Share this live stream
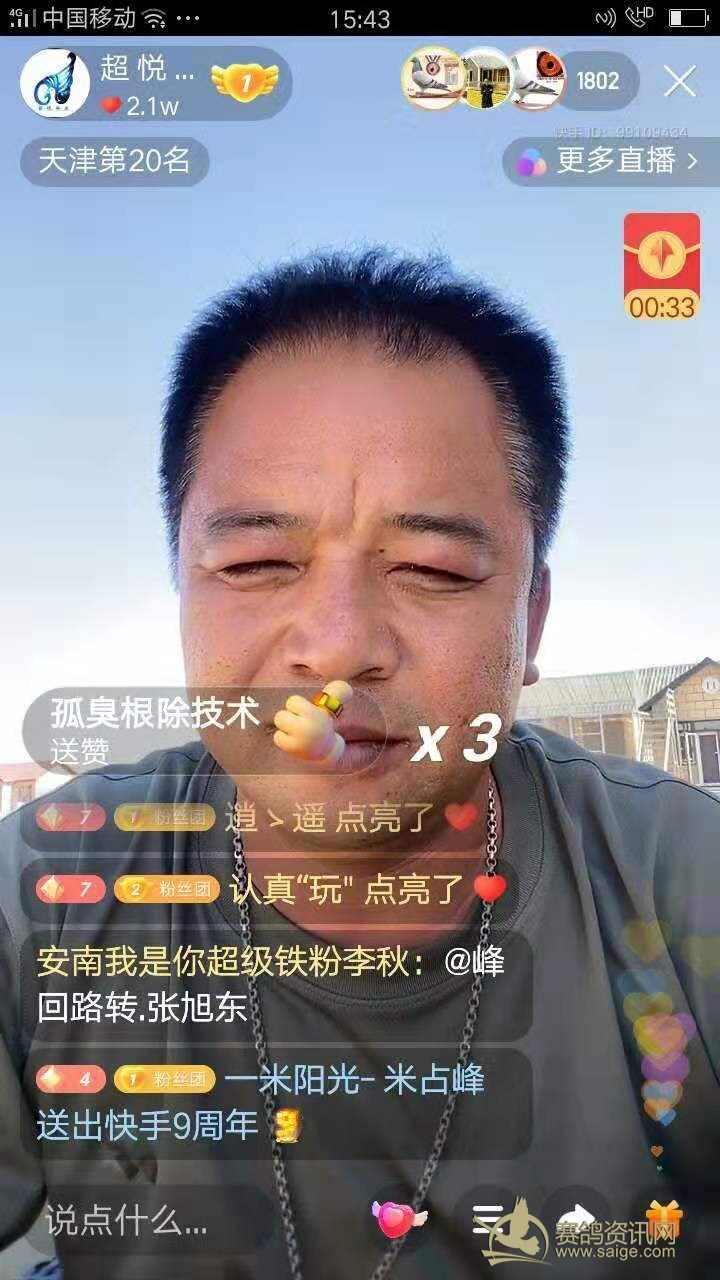720x1280 pixels. pyautogui.click(x=577, y=1218)
